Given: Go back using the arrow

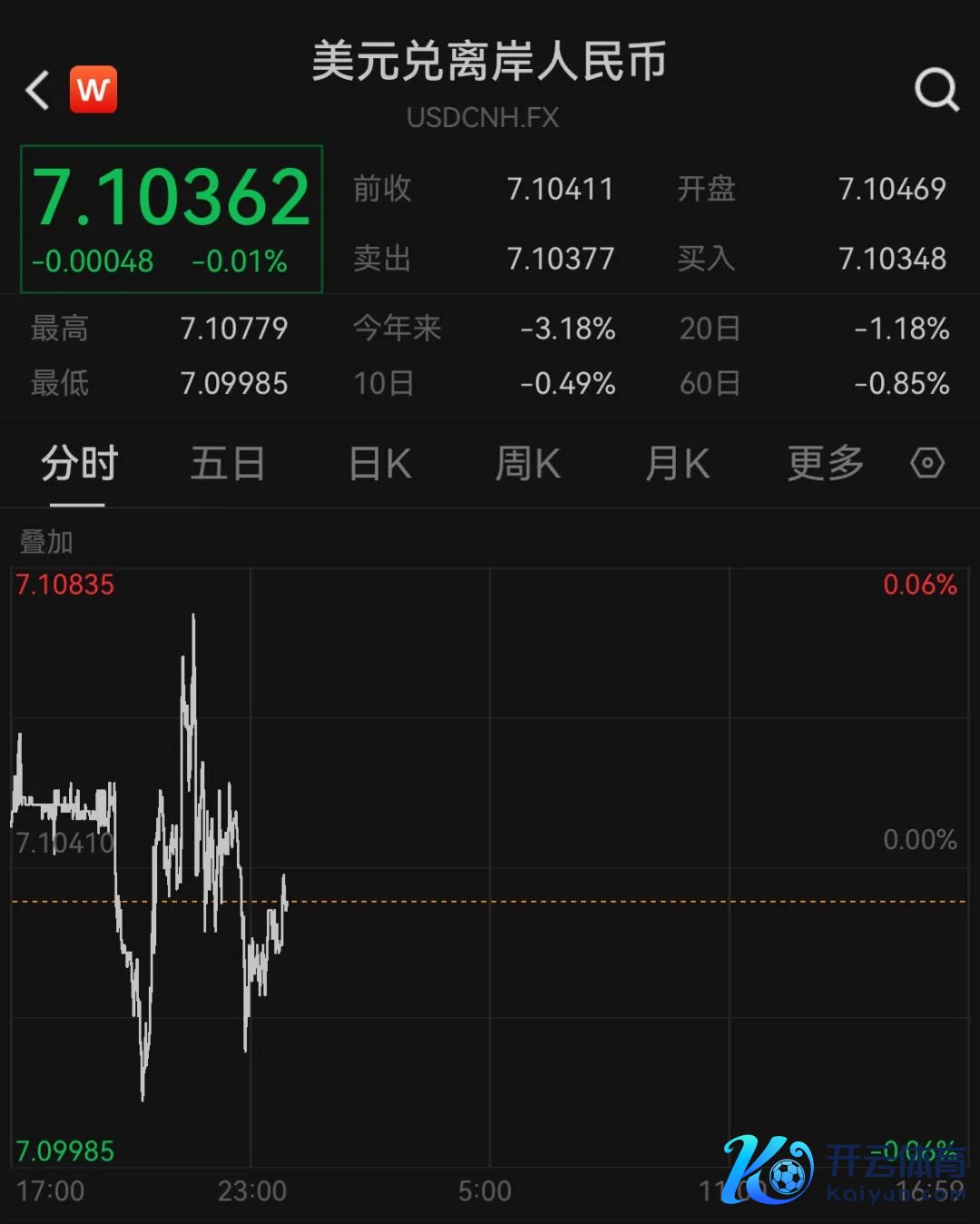Looking at the screenshot, I should pyautogui.click(x=37, y=90).
